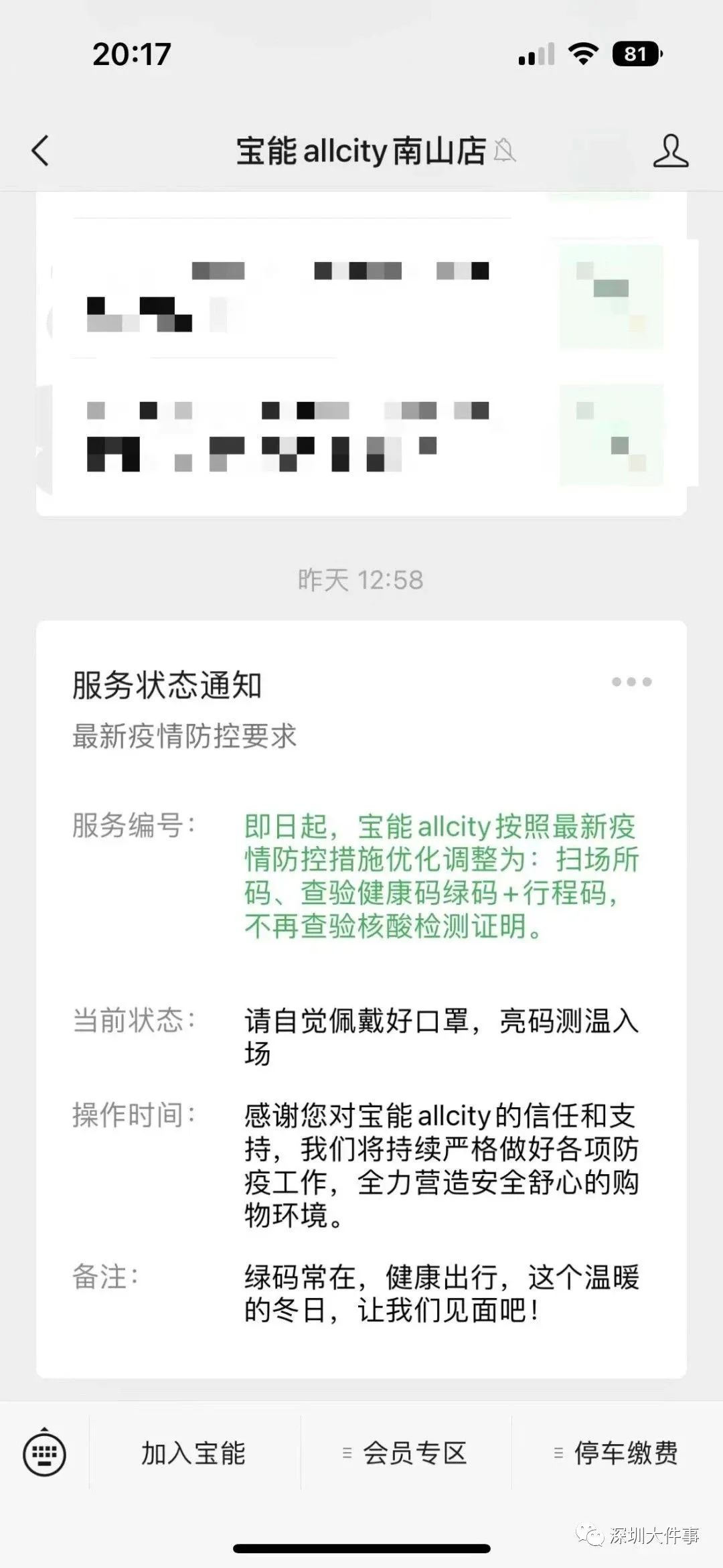This screenshot has height=1568, width=723.
Task: Tap the 加入宝能 menu button
Action: [x=194, y=1453]
